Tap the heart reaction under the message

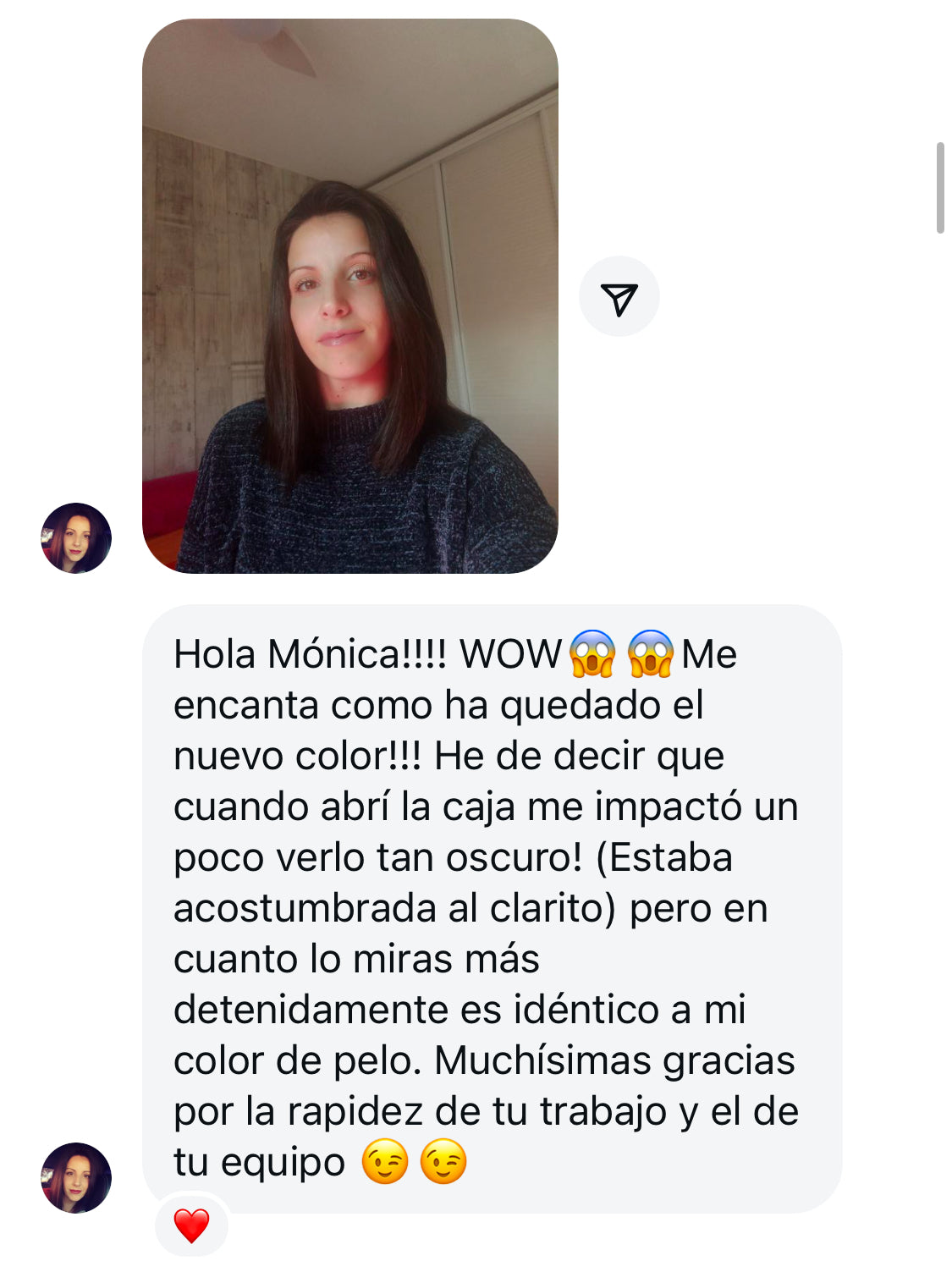coord(191,1225)
